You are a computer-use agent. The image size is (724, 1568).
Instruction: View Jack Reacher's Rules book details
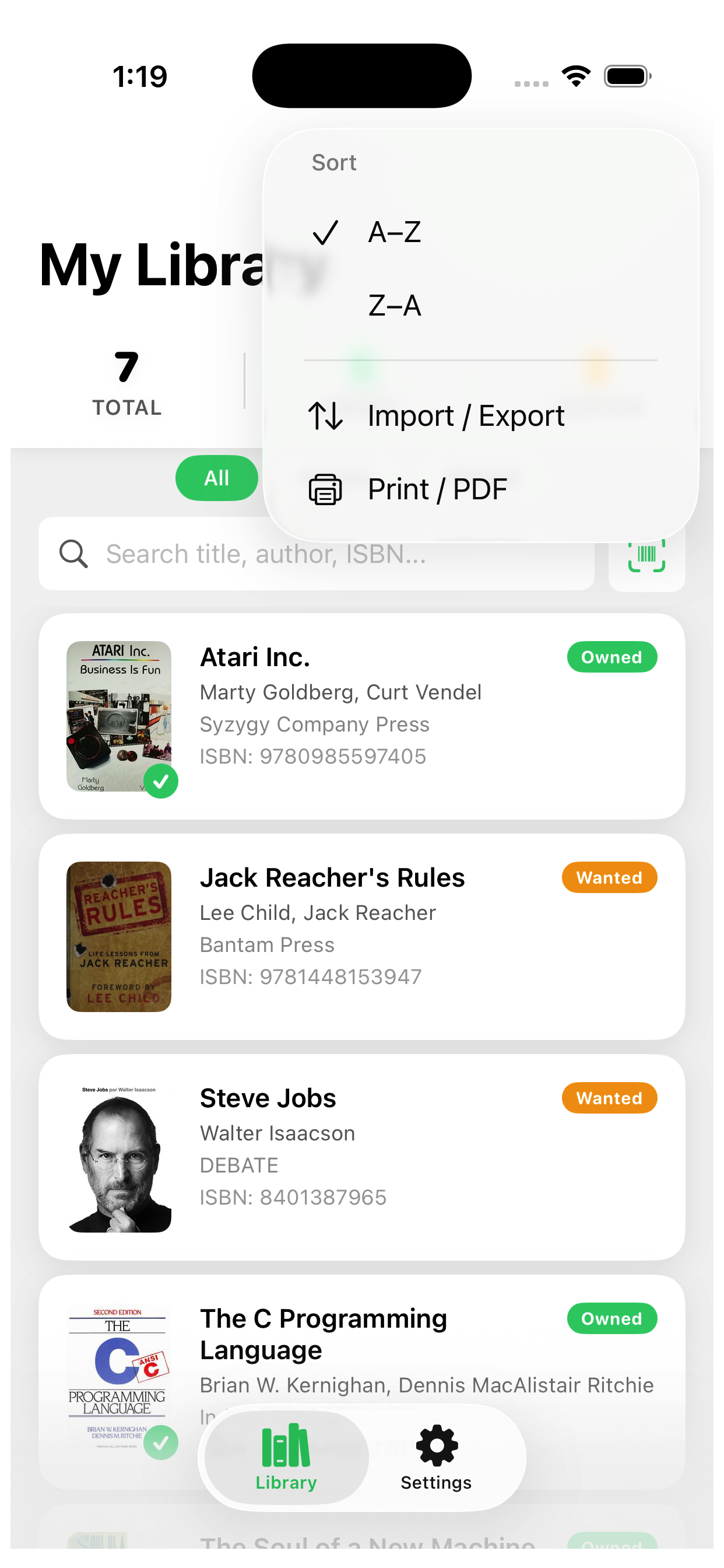361,936
